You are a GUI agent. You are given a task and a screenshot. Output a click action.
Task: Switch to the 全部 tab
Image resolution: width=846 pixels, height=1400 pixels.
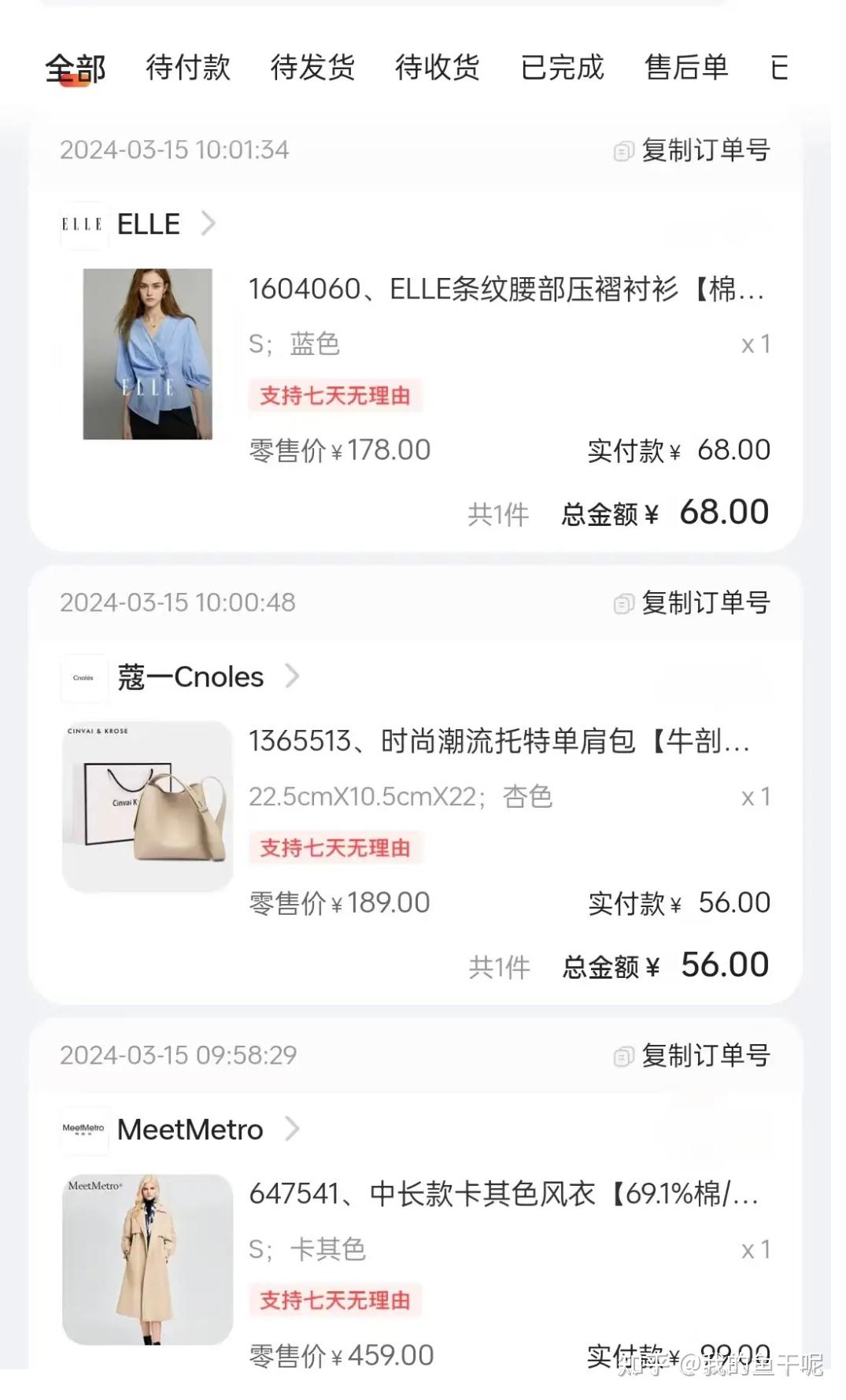[75, 69]
